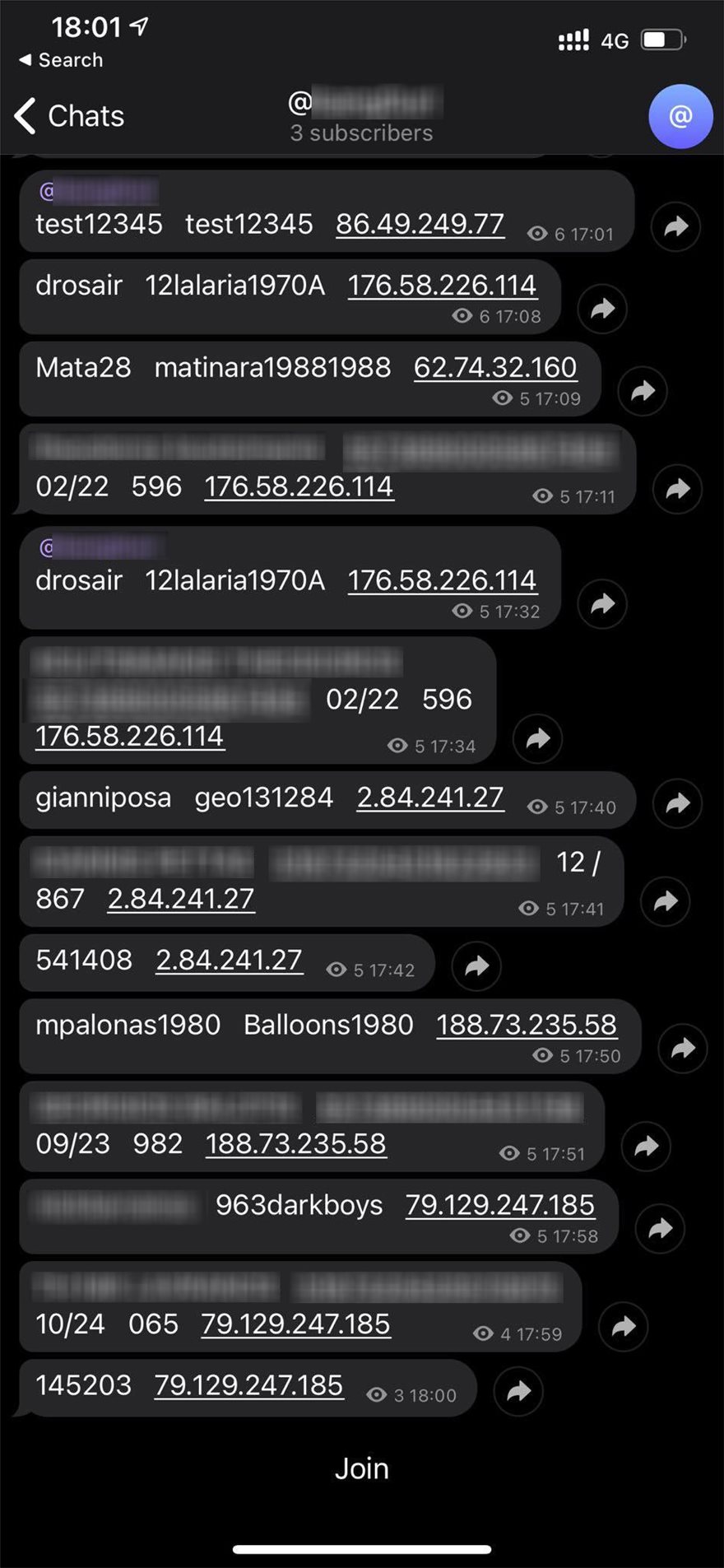Forward the 963darkboys message
The image size is (724, 1568).
pos(660,1229)
